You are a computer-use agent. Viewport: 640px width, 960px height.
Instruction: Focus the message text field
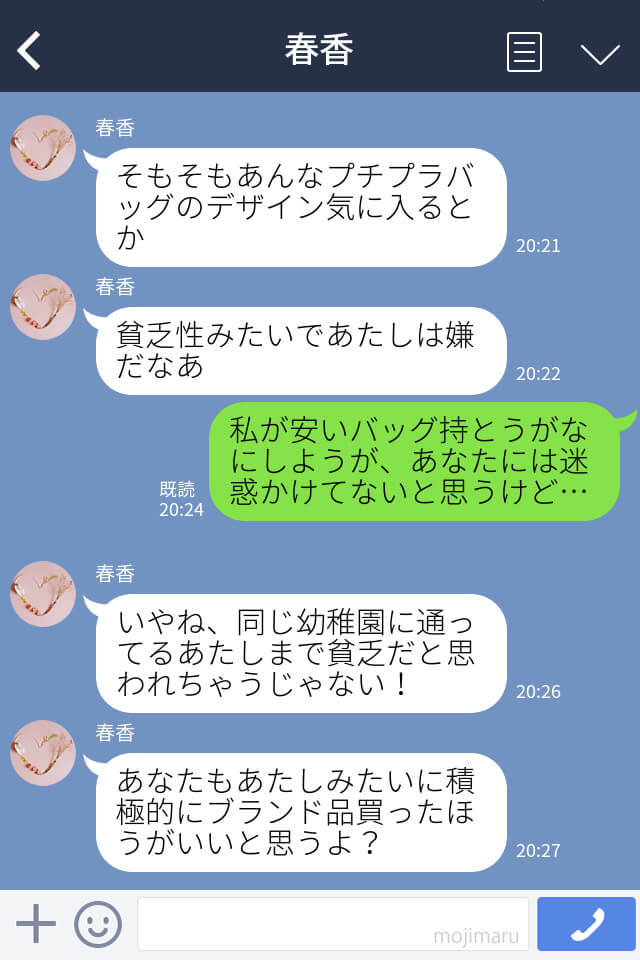click(x=332, y=924)
